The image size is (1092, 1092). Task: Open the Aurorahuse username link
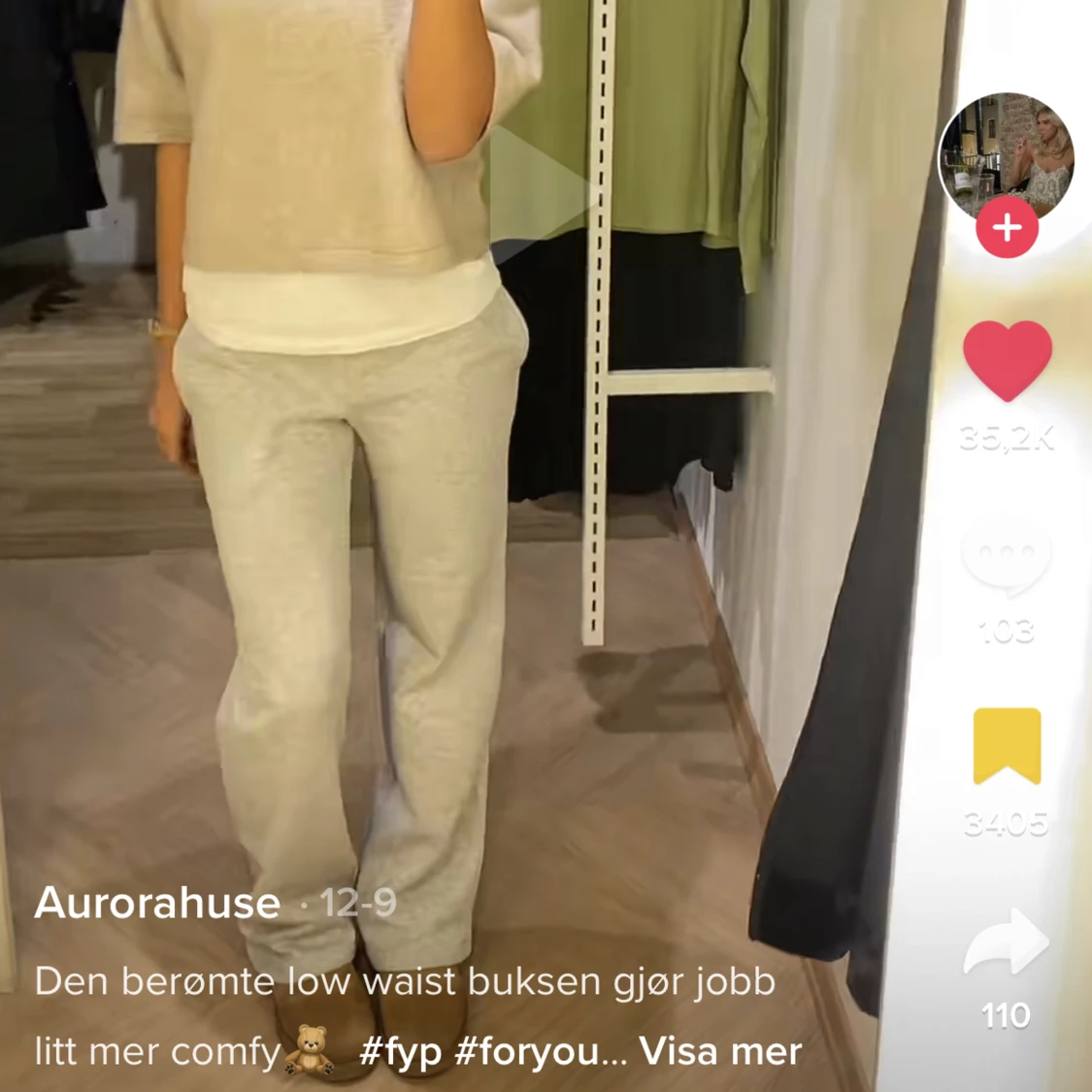(157, 903)
